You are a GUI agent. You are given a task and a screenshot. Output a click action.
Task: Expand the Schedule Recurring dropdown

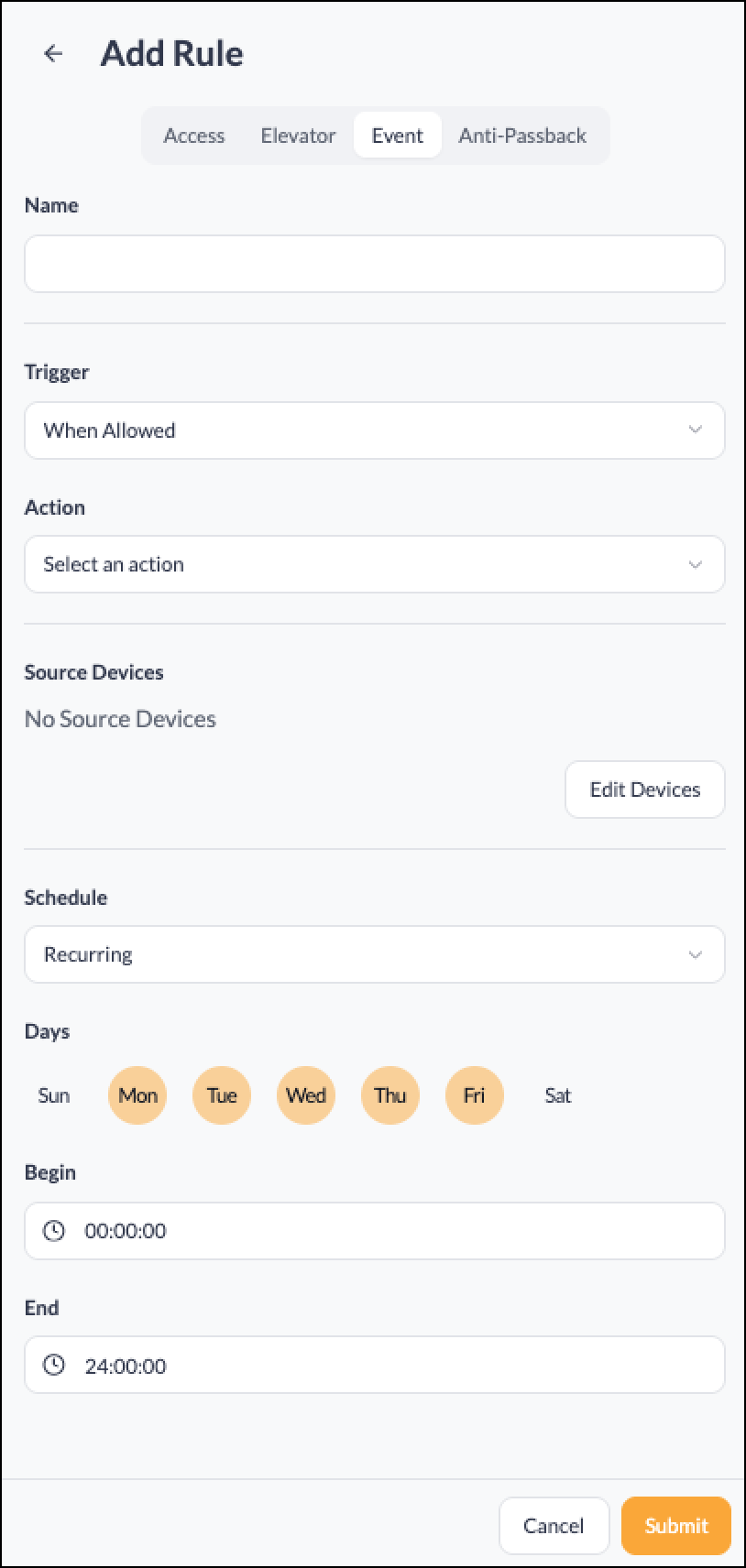374,954
